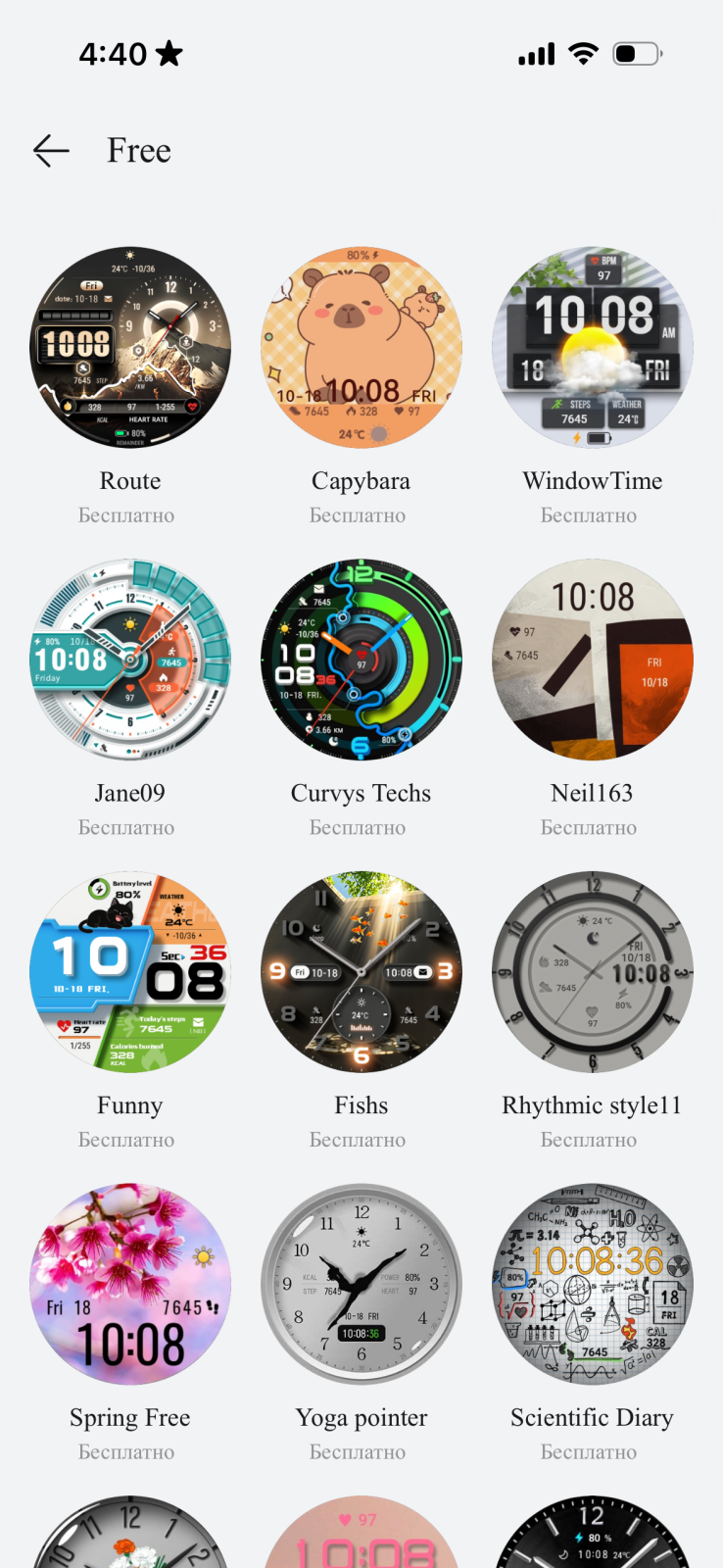Open the Curvys Techs watch face
Viewport: 723px width, 1568px height.
pos(361,660)
